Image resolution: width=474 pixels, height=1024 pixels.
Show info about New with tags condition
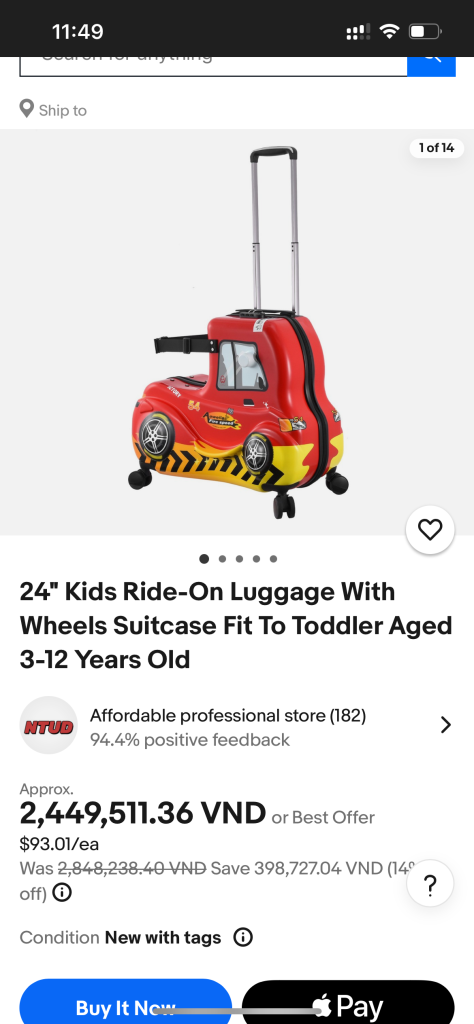click(243, 938)
